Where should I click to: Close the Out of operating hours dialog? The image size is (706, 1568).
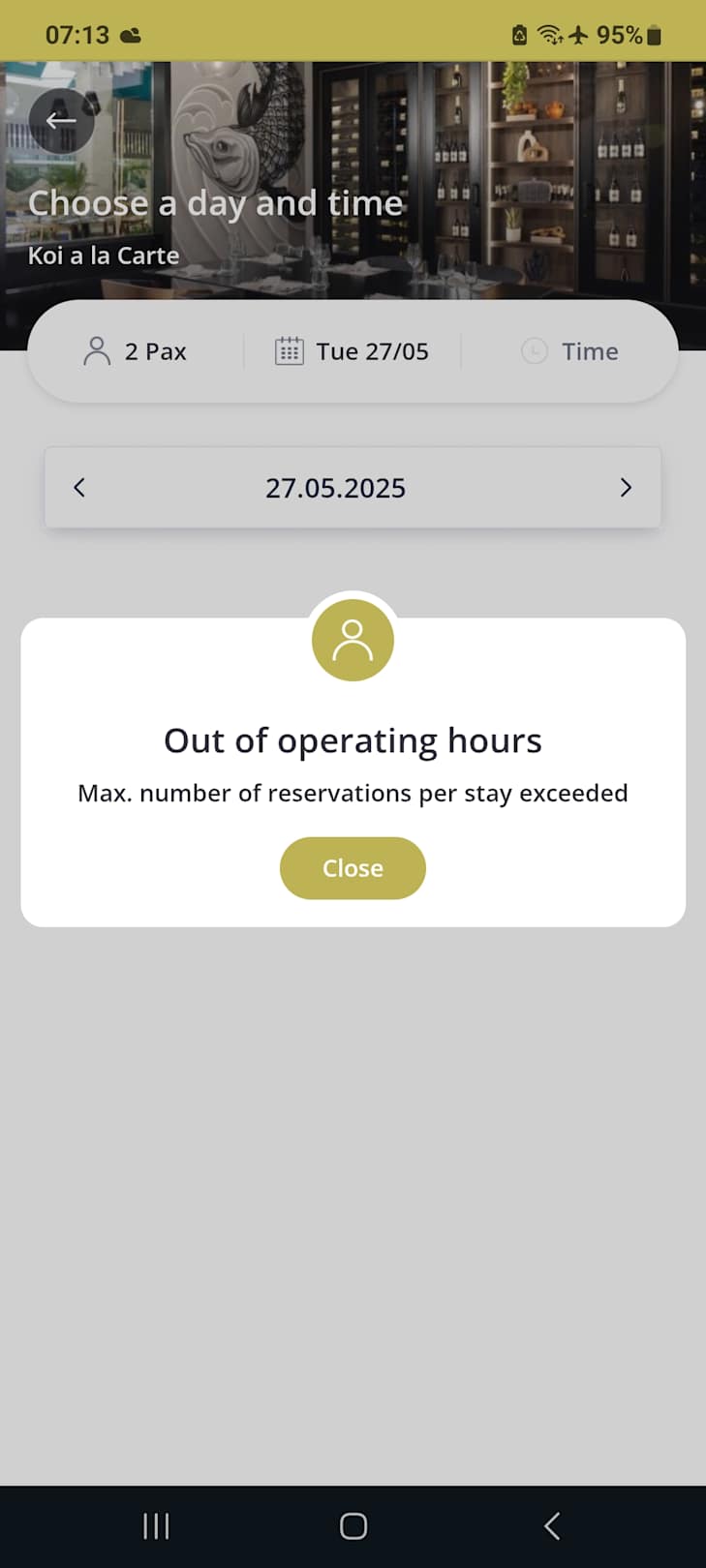[353, 868]
